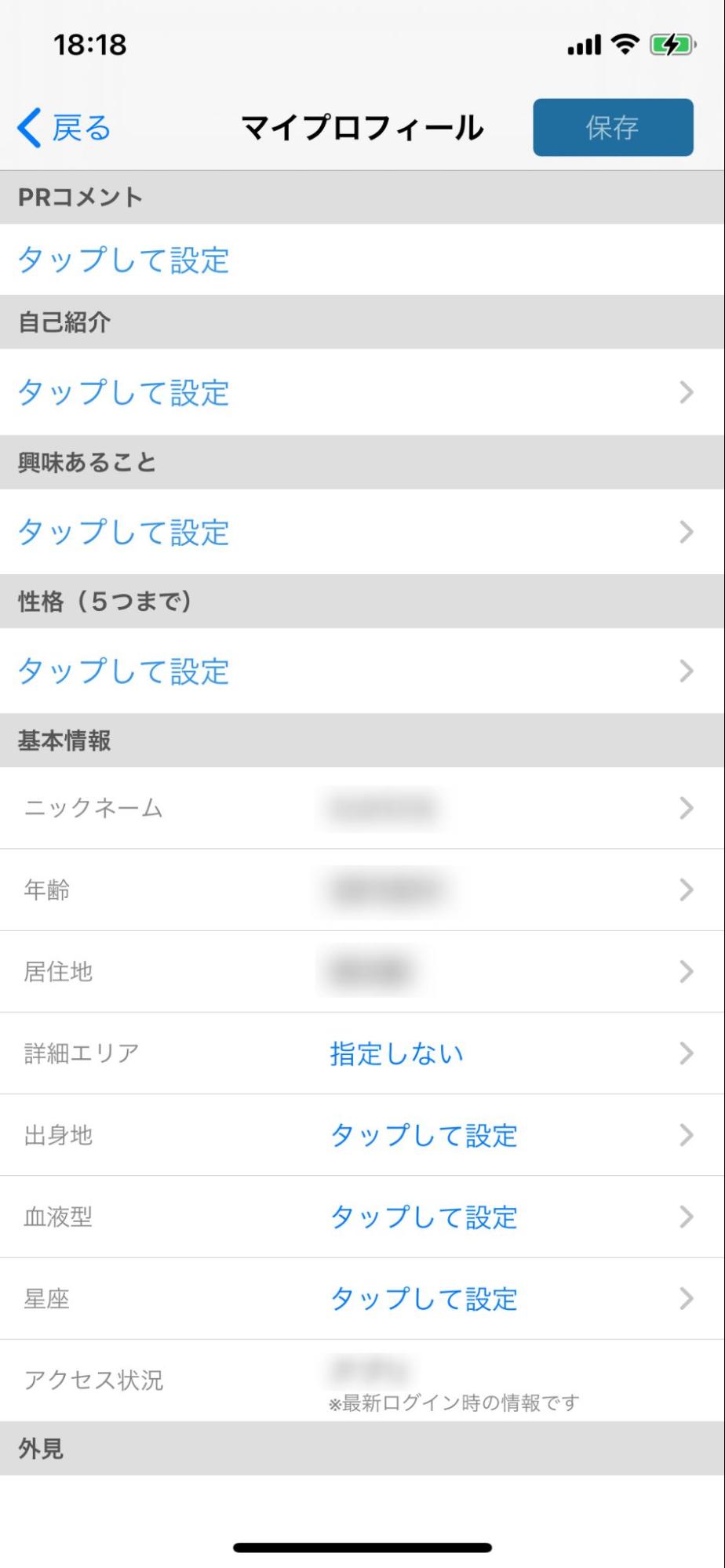The width and height of the screenshot is (725, 1568).
Task: Set the 星座 zodiac sign
Action: 424,1299
